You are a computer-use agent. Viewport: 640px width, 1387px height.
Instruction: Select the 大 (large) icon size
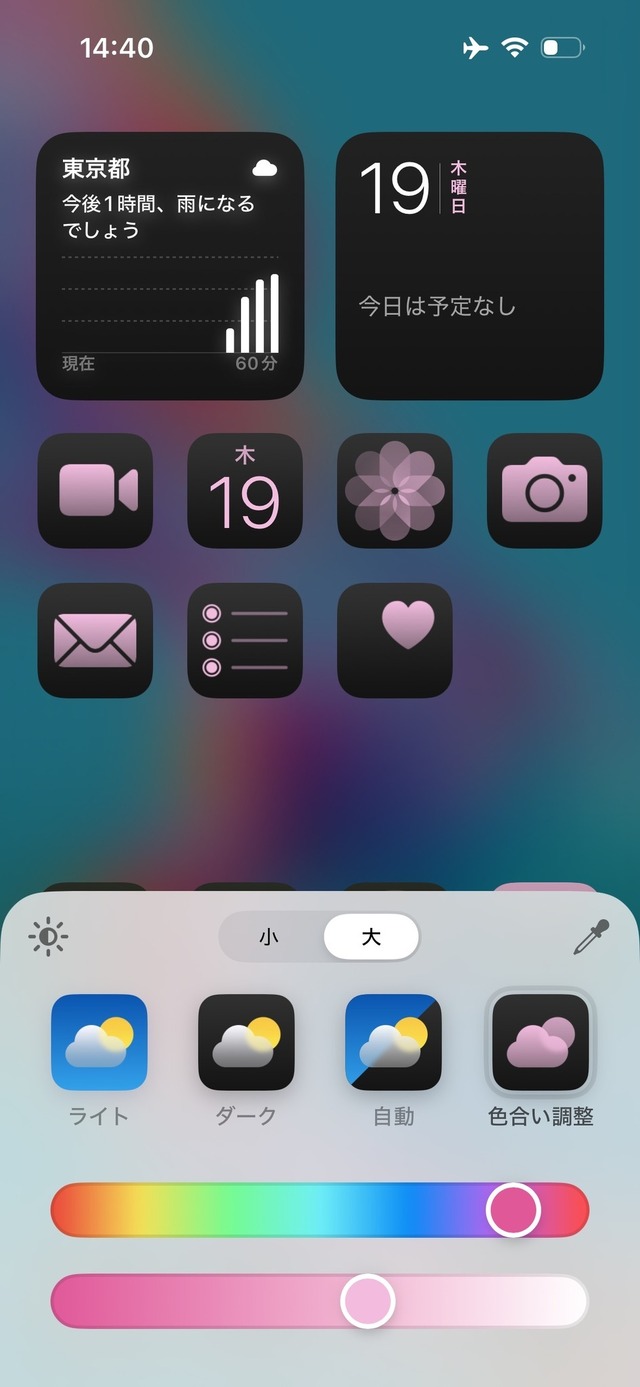pos(371,938)
